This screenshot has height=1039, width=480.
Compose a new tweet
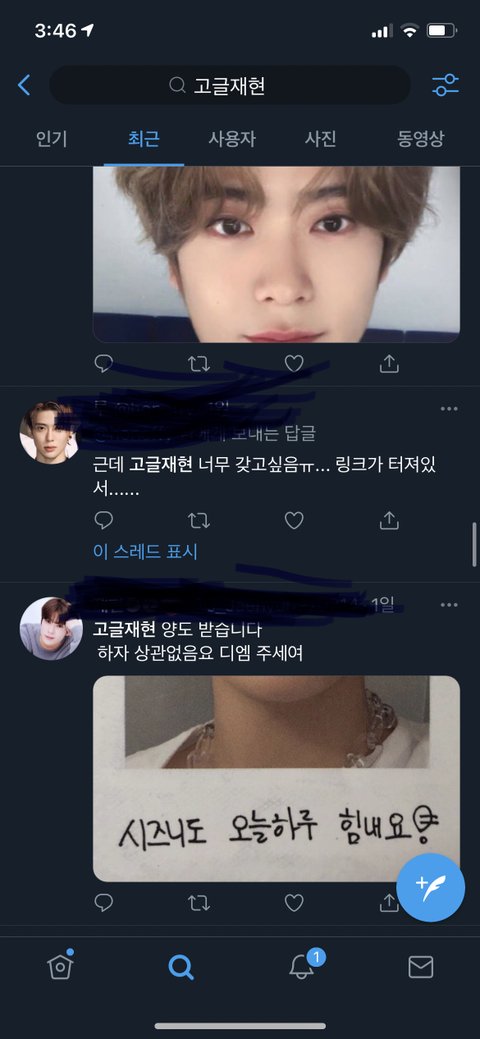click(431, 887)
